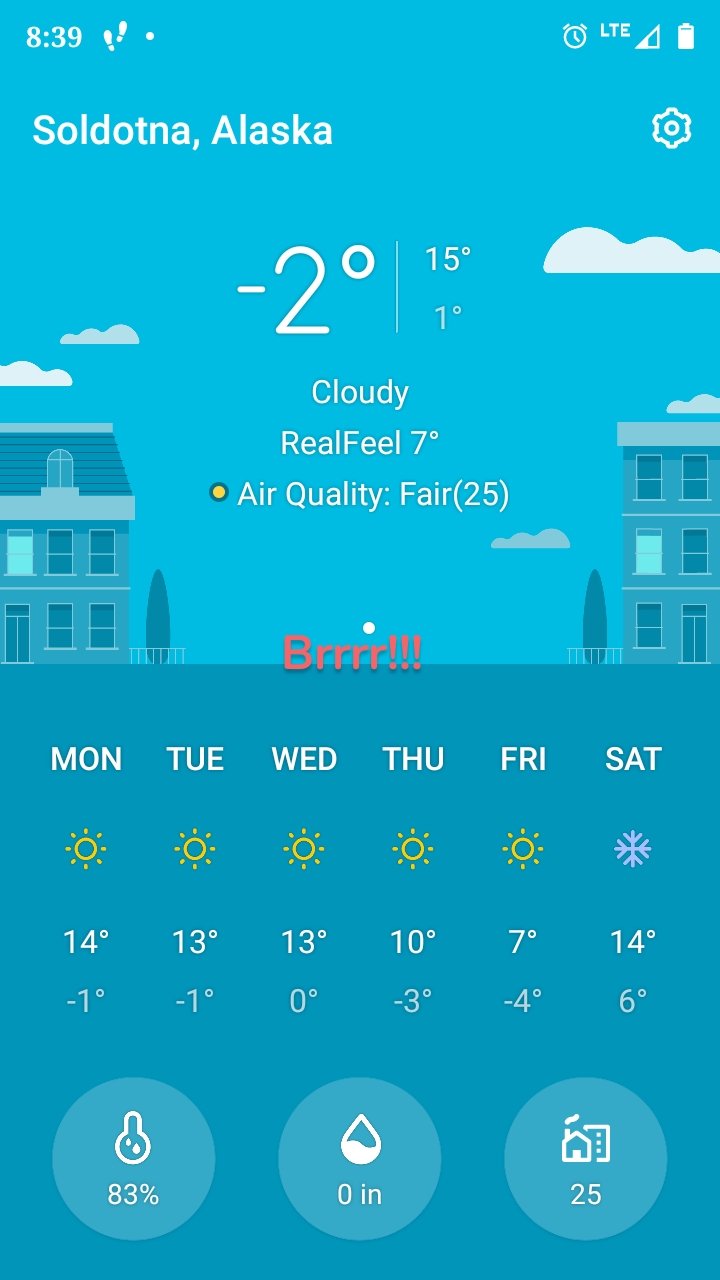Tap the alarm clock status bar icon
Viewport: 720px width, 1280px height.
[573, 37]
